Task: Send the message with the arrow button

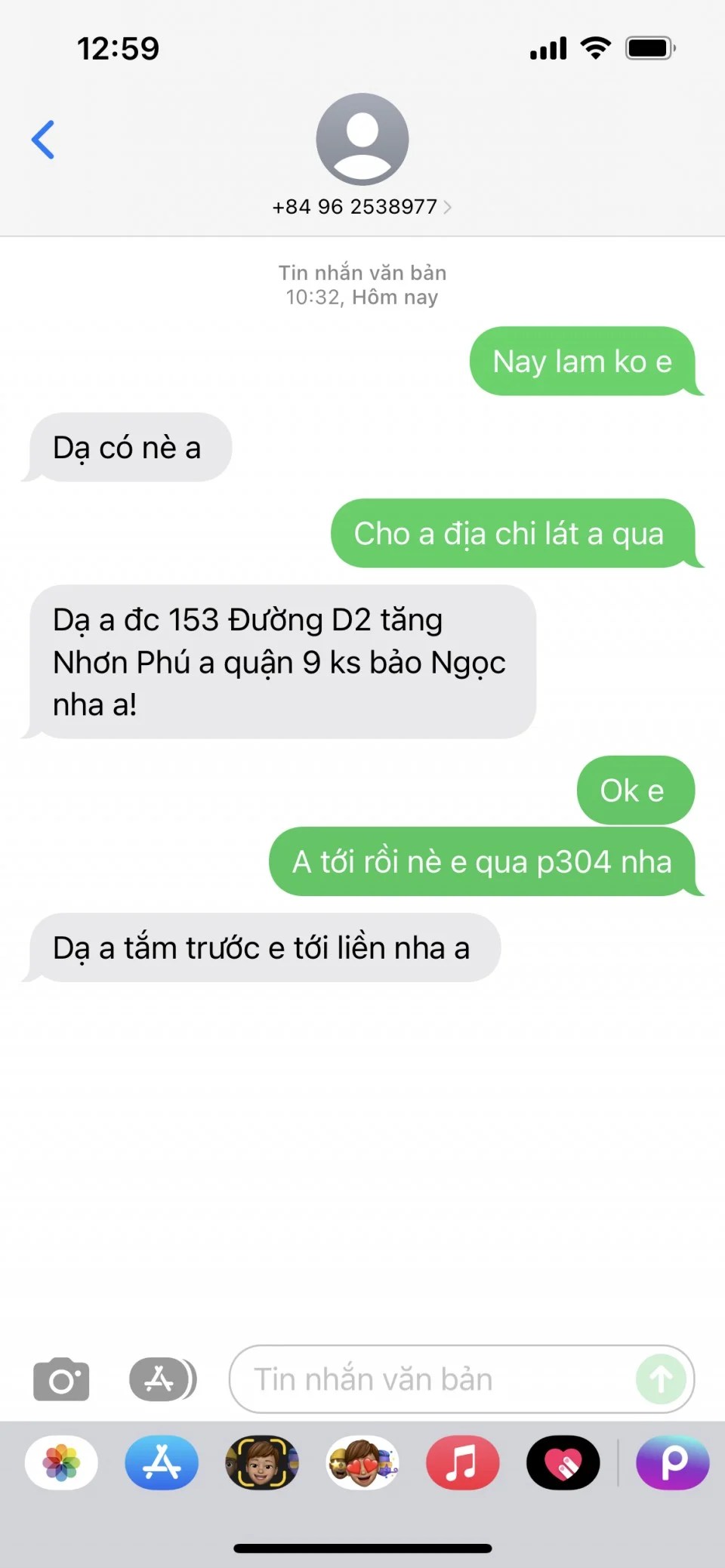Action: (661, 1379)
